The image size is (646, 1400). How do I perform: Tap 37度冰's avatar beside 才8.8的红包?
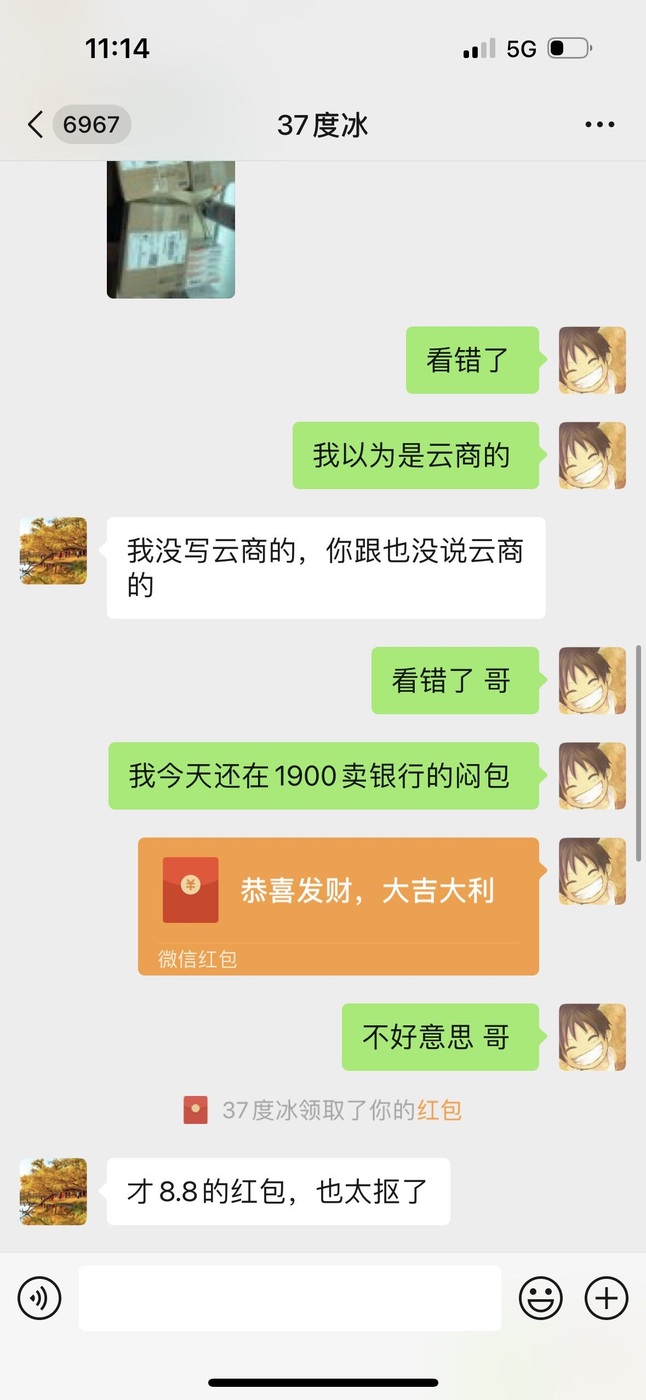pos(53,1192)
